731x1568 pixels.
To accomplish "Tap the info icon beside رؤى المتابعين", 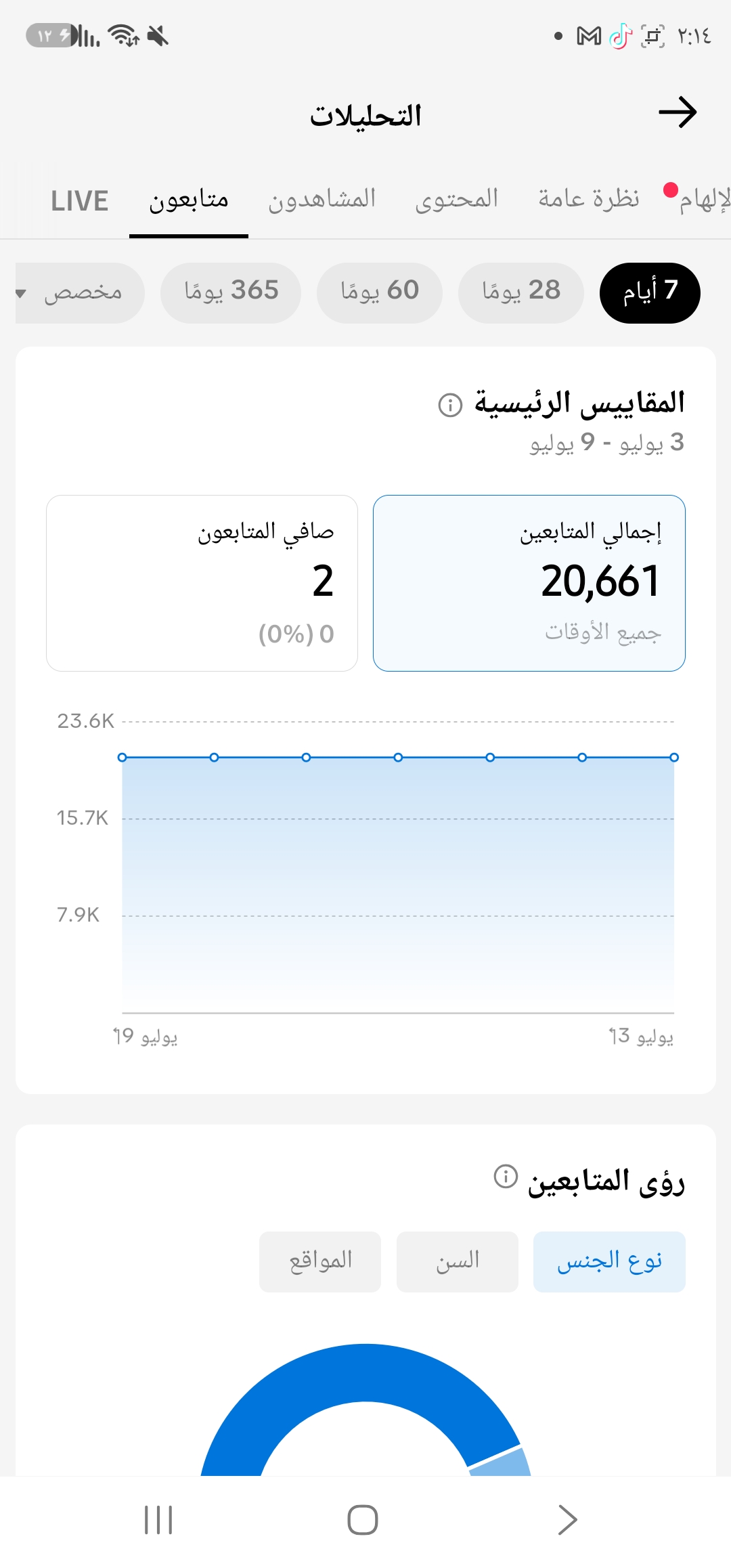I will [506, 1177].
